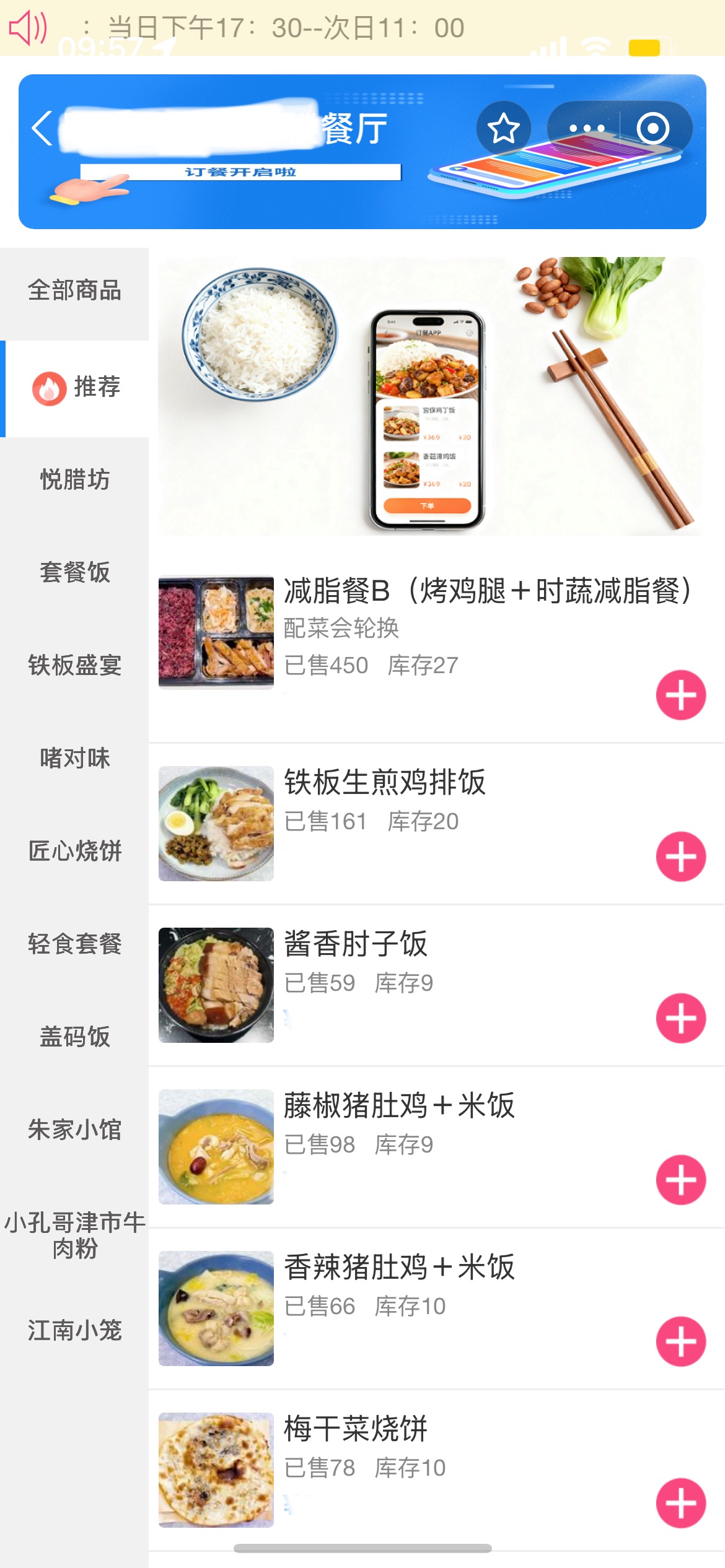Switch to 全部商品 category
Screen dimensions: 725x1568
(74, 290)
